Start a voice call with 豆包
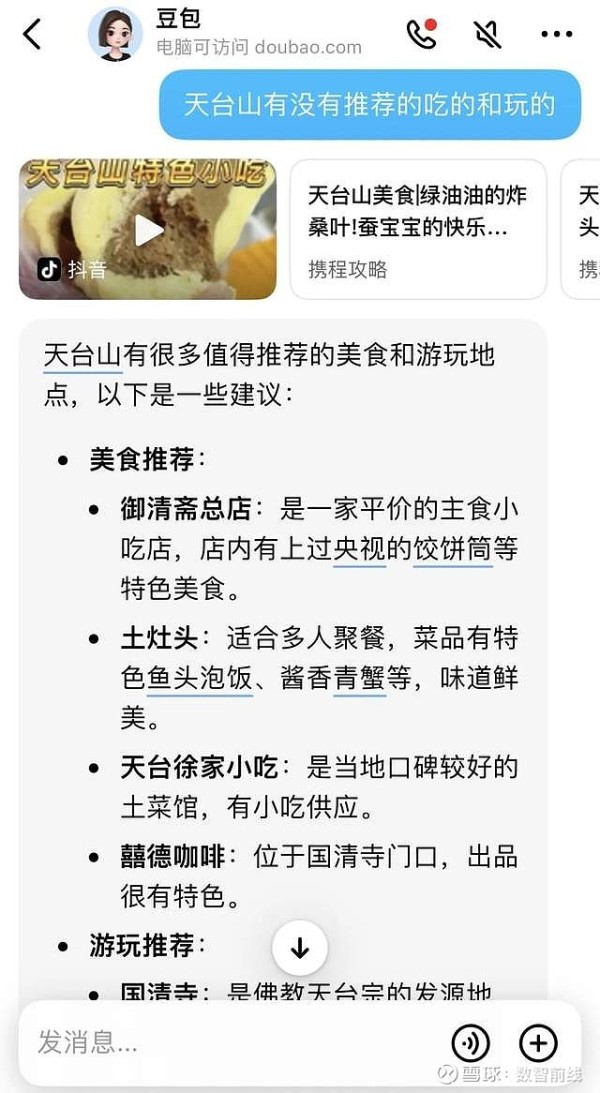The image size is (600, 1093). [421, 34]
